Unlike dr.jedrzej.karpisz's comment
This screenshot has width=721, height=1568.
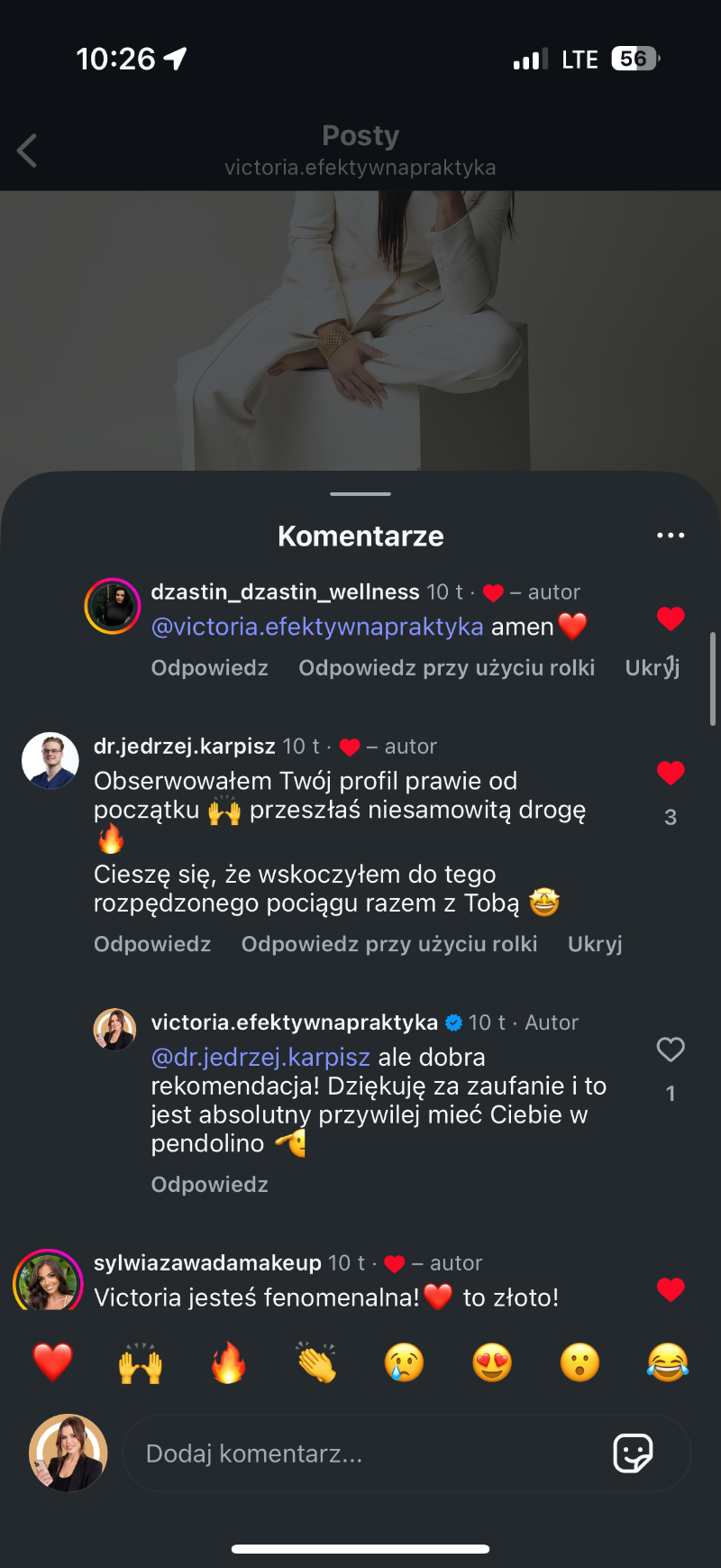pyautogui.click(x=671, y=773)
